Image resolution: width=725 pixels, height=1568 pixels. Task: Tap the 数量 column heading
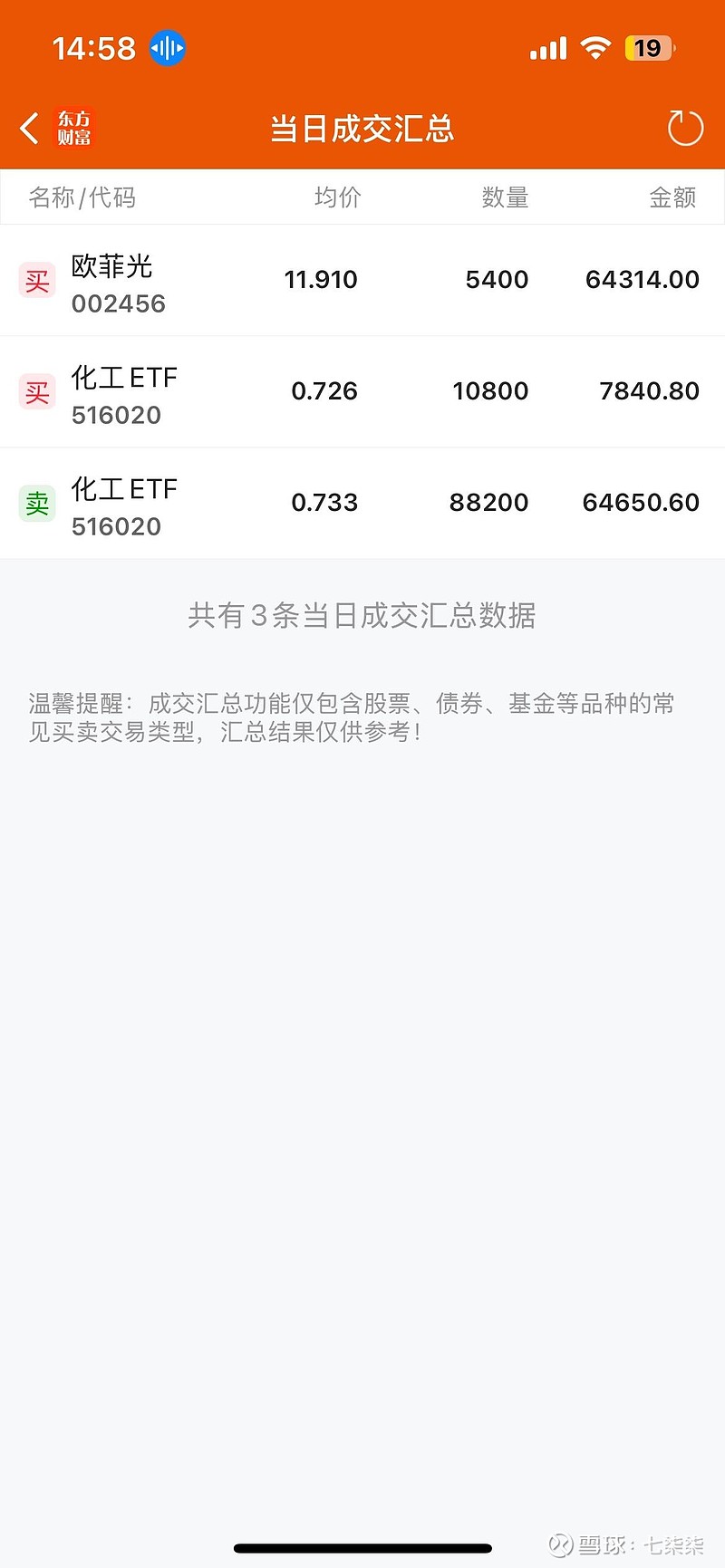coord(506,197)
